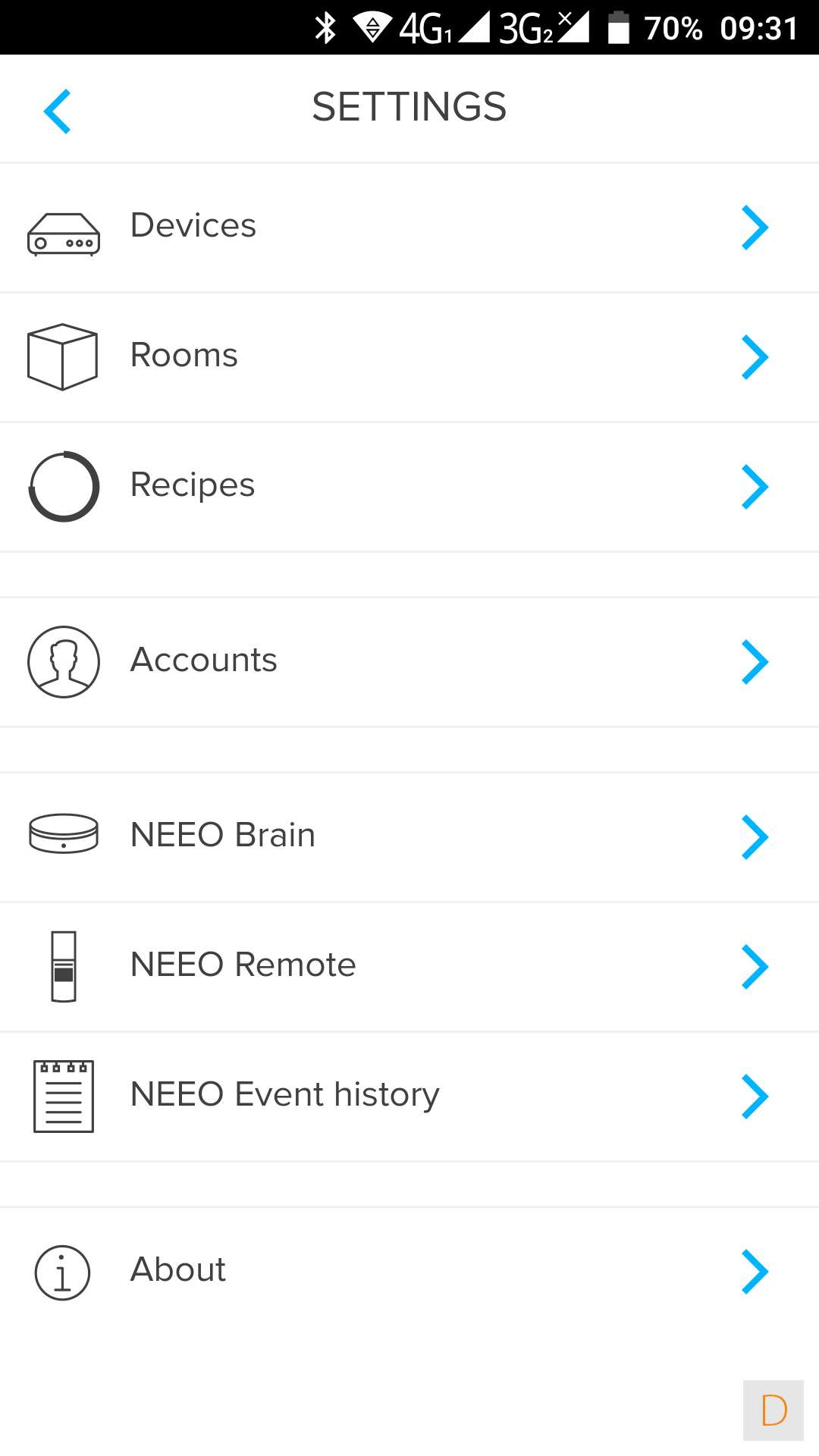
Task: Select the NEEO Remote row
Action: [x=409, y=966]
